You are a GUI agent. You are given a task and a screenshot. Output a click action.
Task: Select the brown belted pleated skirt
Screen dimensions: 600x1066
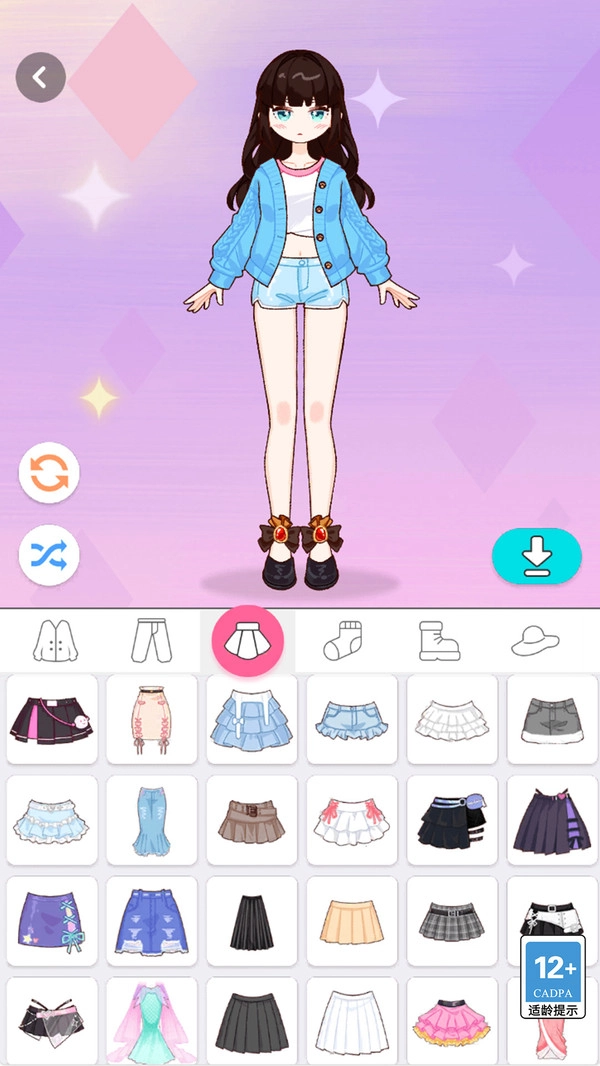point(252,820)
